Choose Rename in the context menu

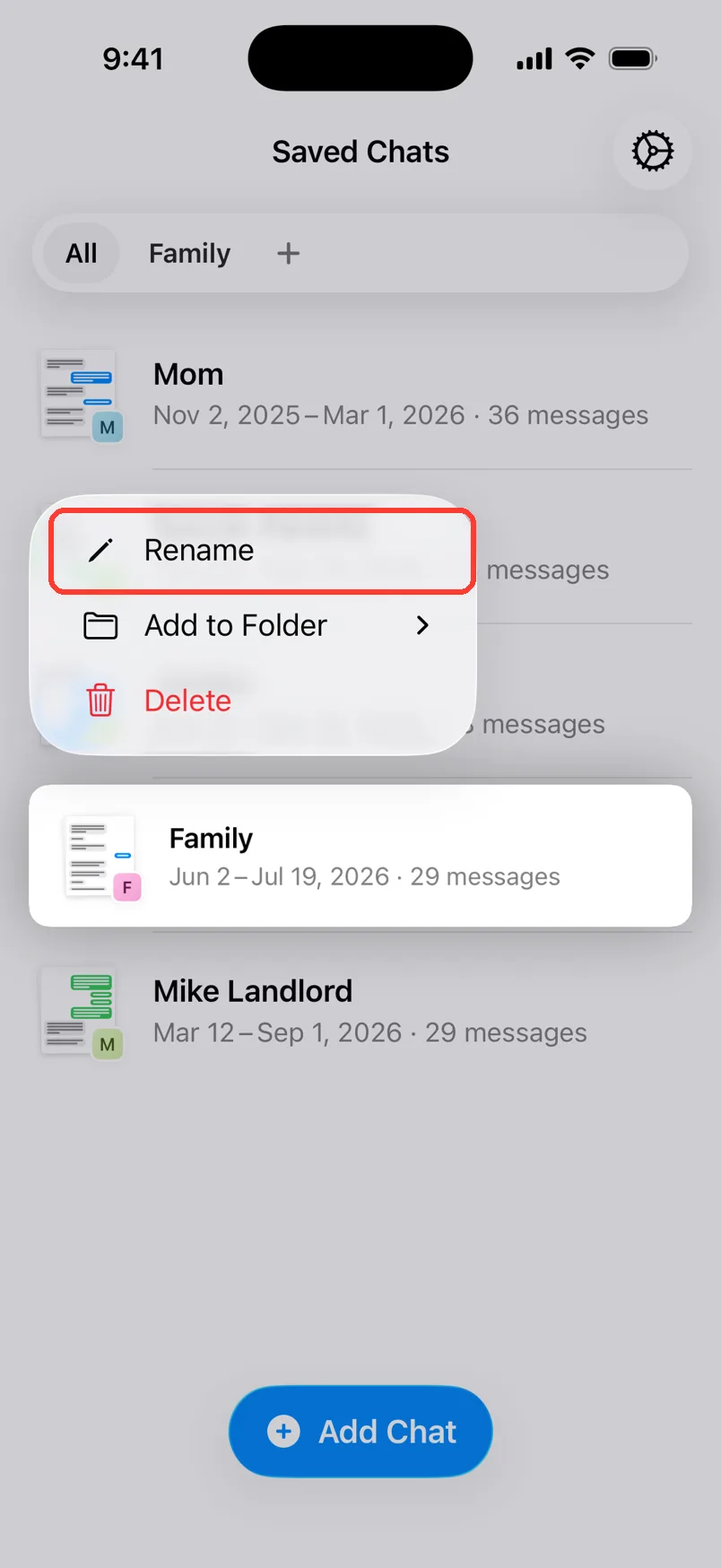pos(261,551)
